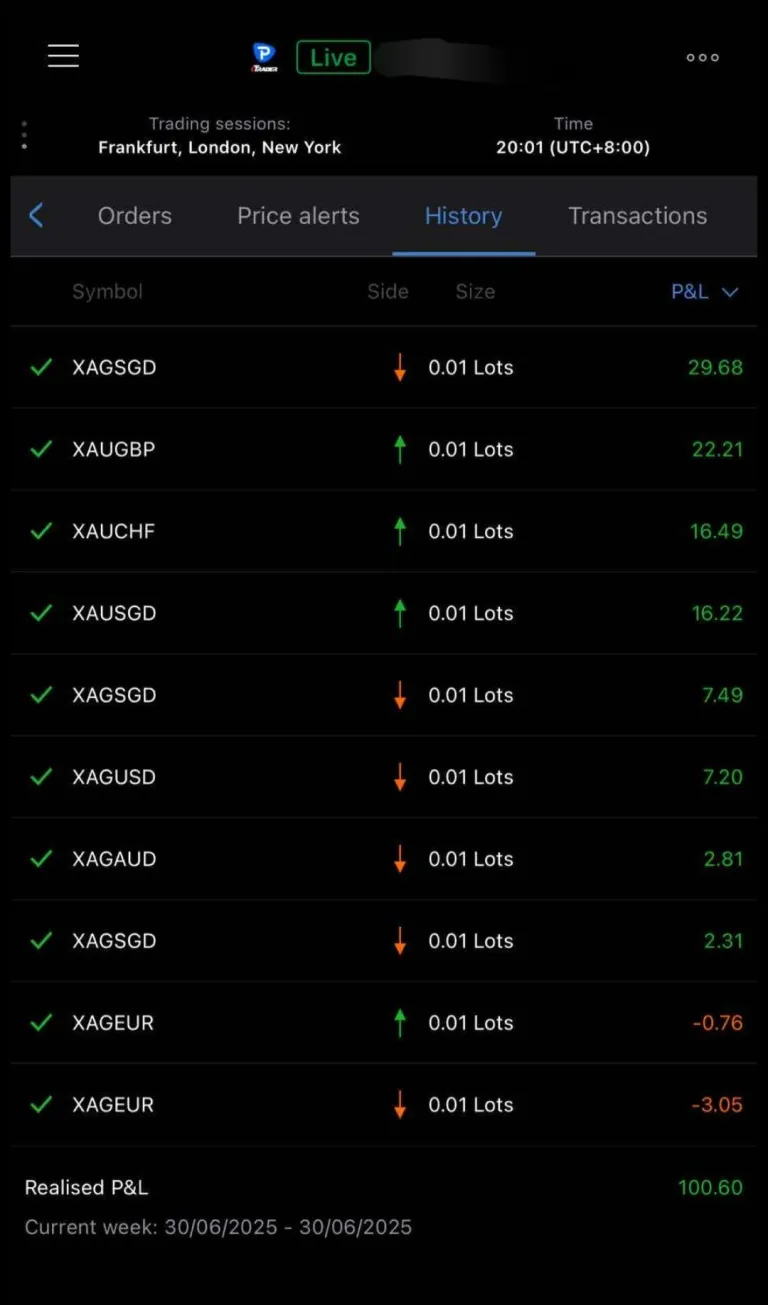Open the Transactions tab
The height and width of the screenshot is (1305, 768).
637,216
